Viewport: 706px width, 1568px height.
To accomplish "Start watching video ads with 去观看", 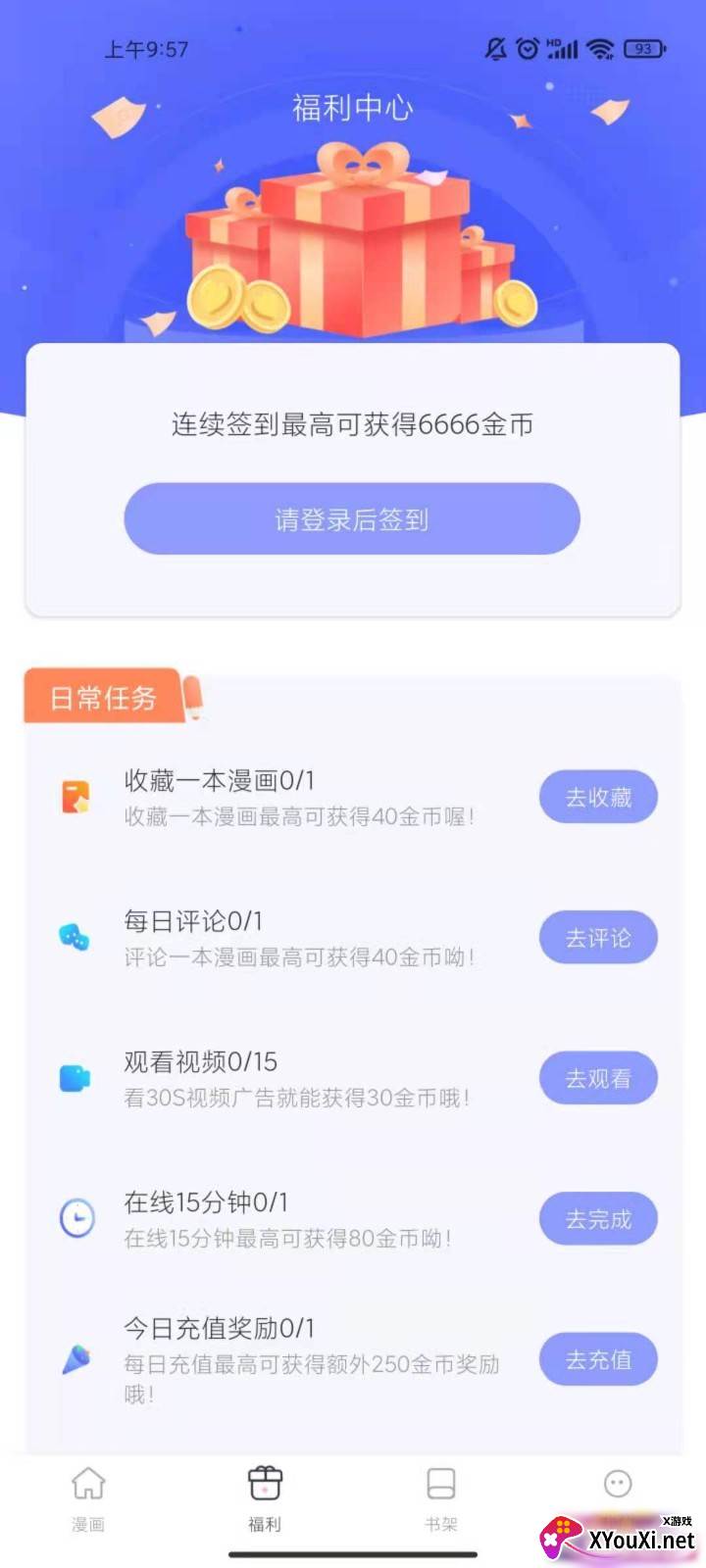I will click(598, 1078).
